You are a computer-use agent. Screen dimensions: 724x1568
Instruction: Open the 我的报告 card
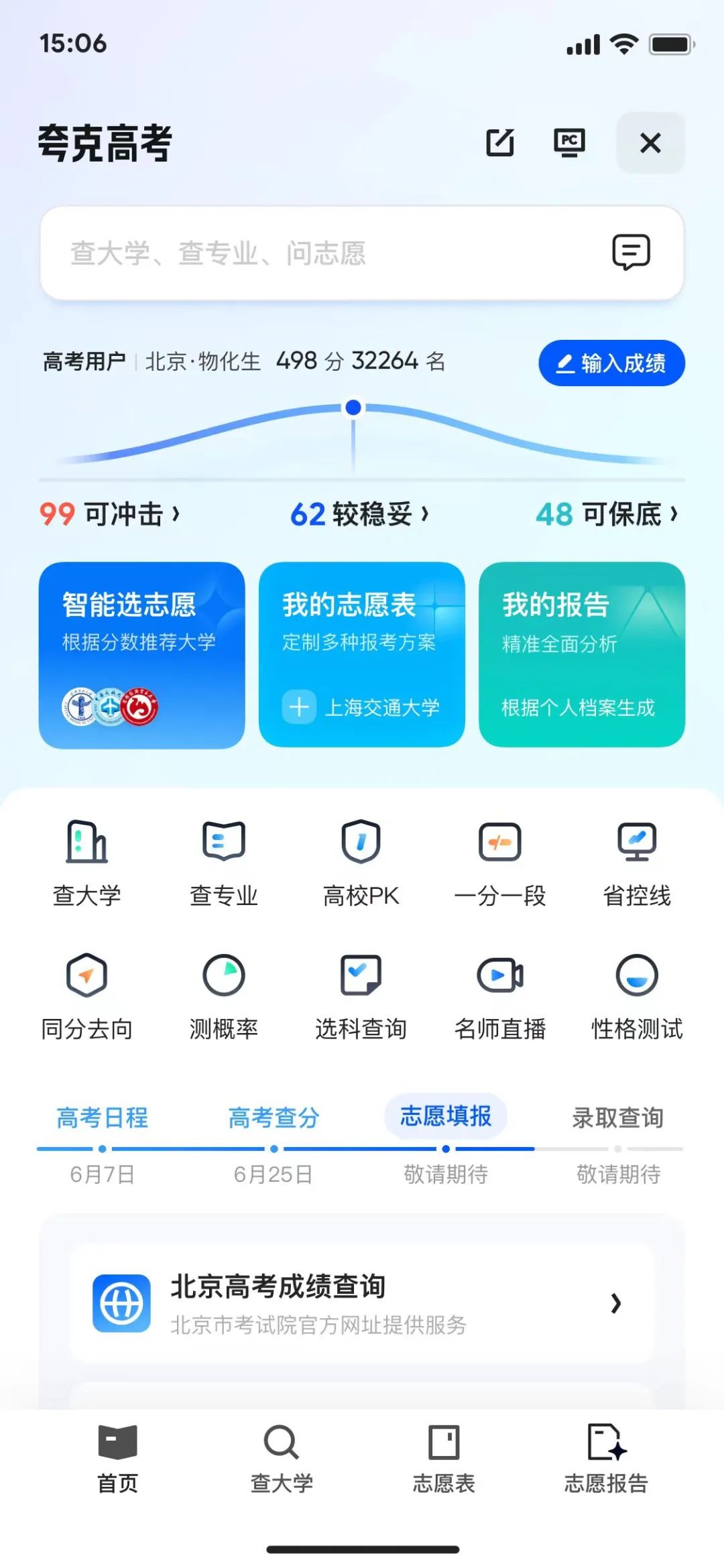tap(582, 654)
